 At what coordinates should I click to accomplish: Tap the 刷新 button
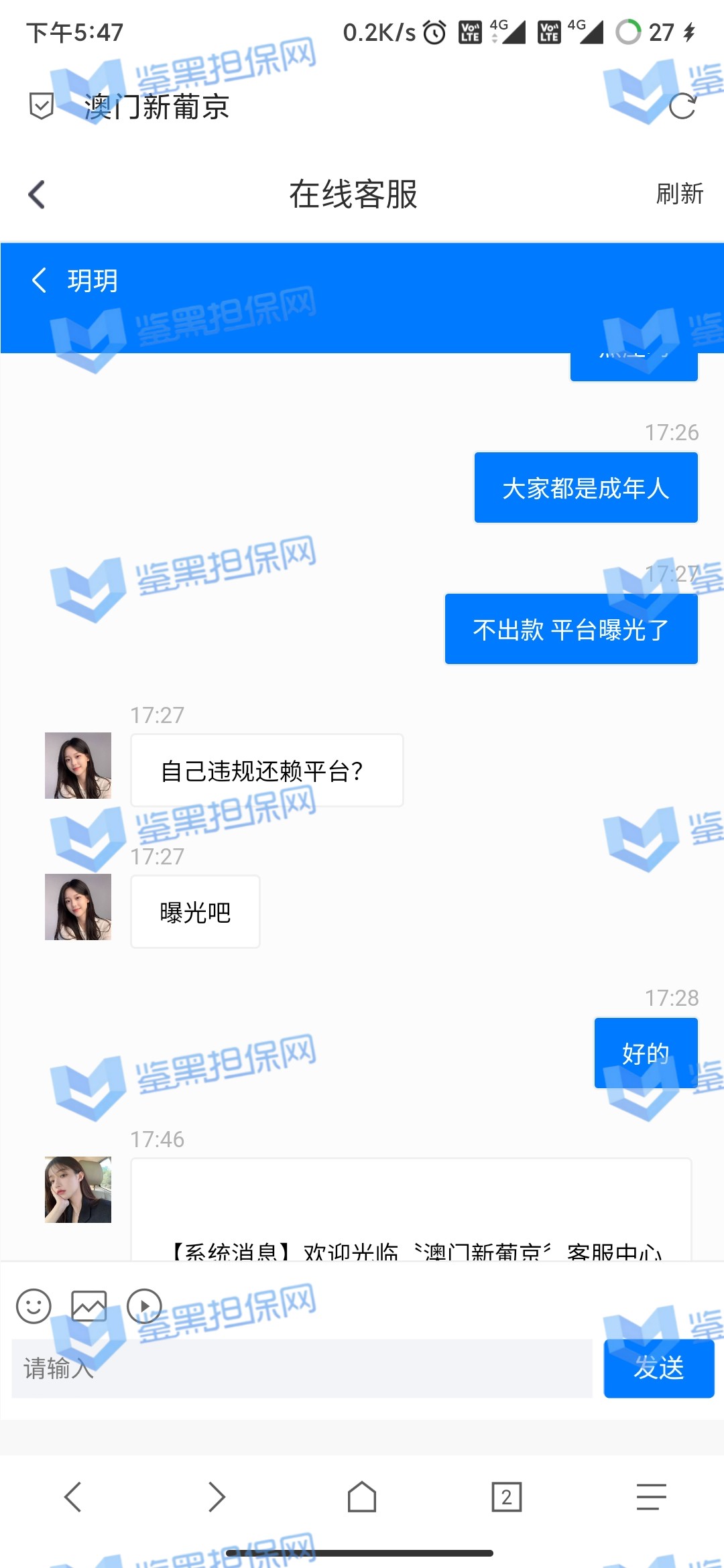(679, 194)
